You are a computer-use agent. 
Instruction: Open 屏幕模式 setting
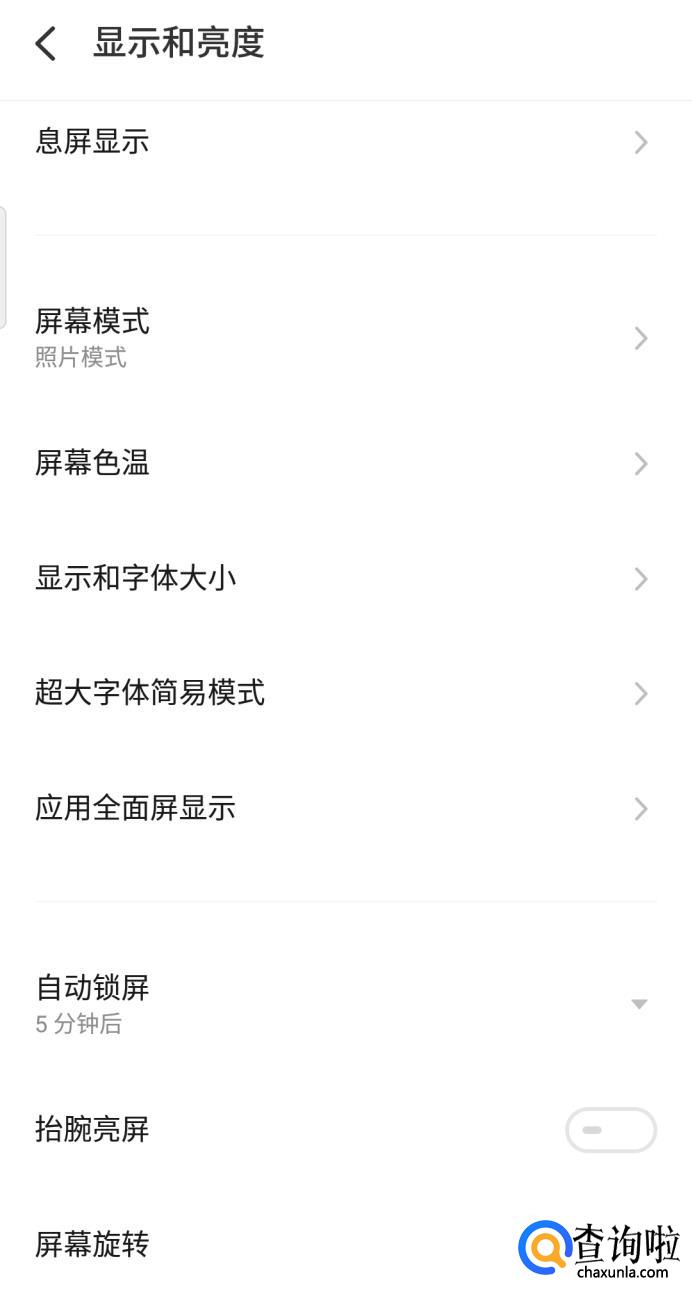345,338
